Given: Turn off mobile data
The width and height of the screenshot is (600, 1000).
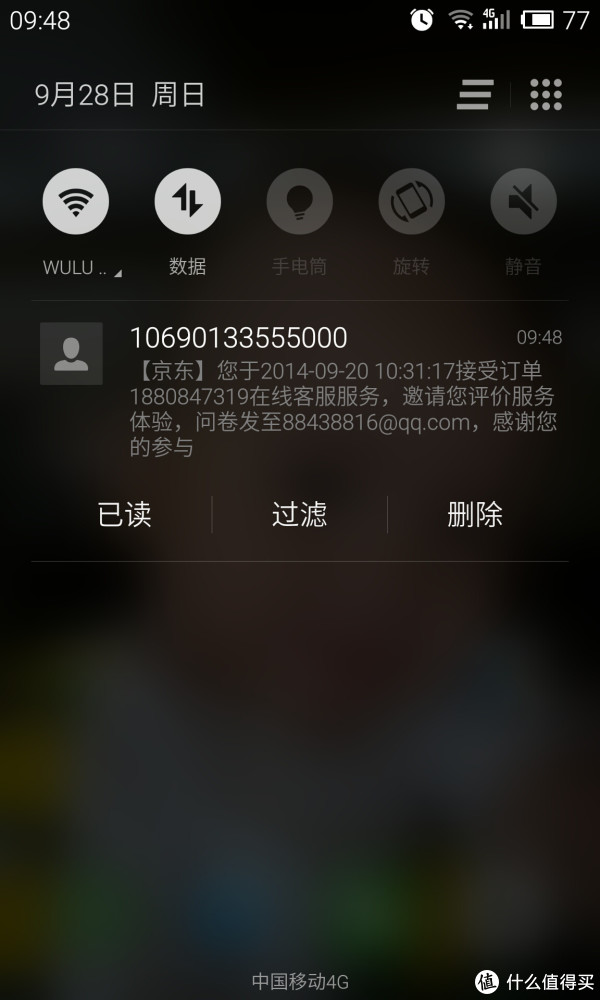Looking at the screenshot, I should pos(187,202).
